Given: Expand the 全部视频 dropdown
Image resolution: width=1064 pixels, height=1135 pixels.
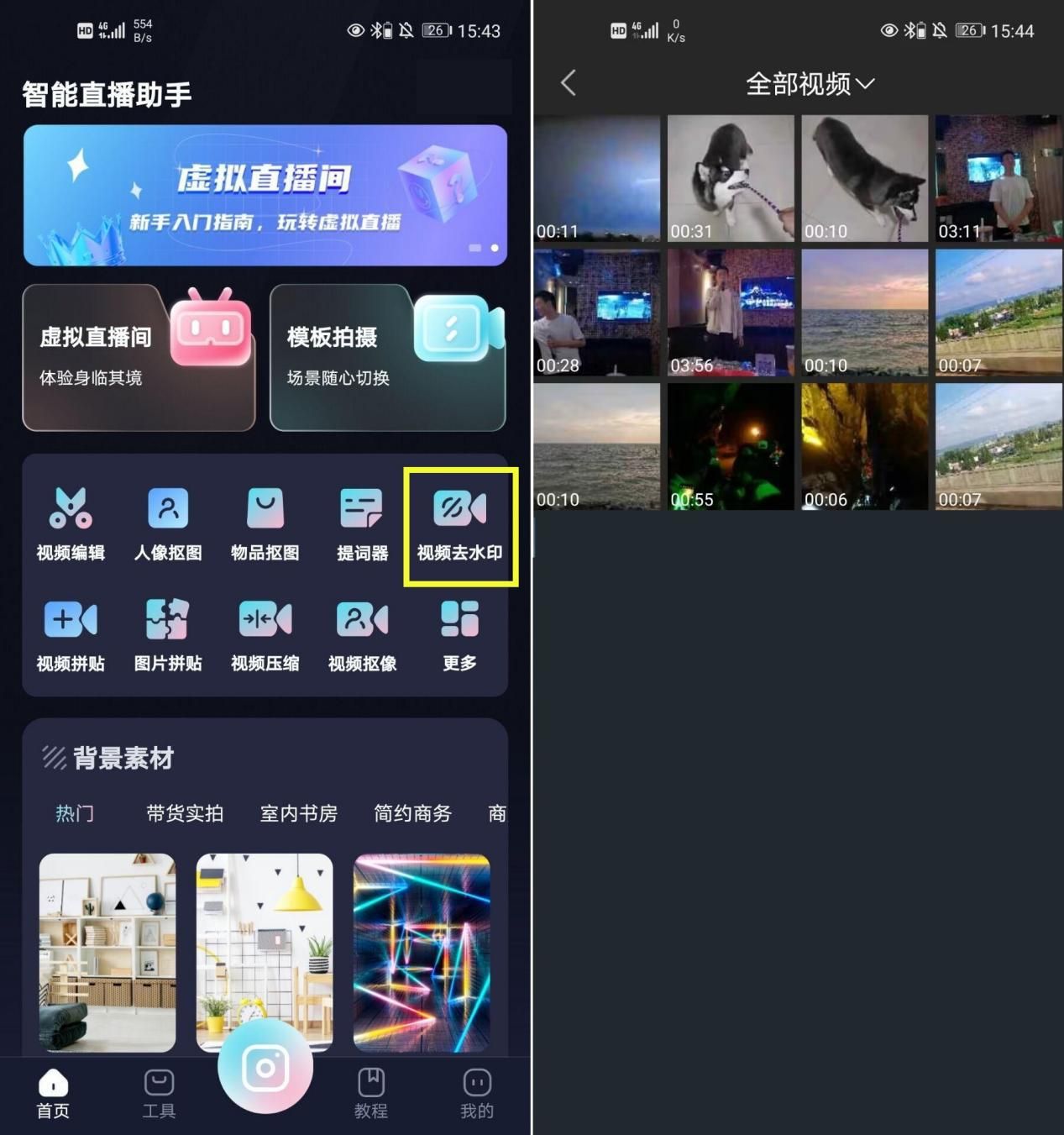Looking at the screenshot, I should pos(810,84).
